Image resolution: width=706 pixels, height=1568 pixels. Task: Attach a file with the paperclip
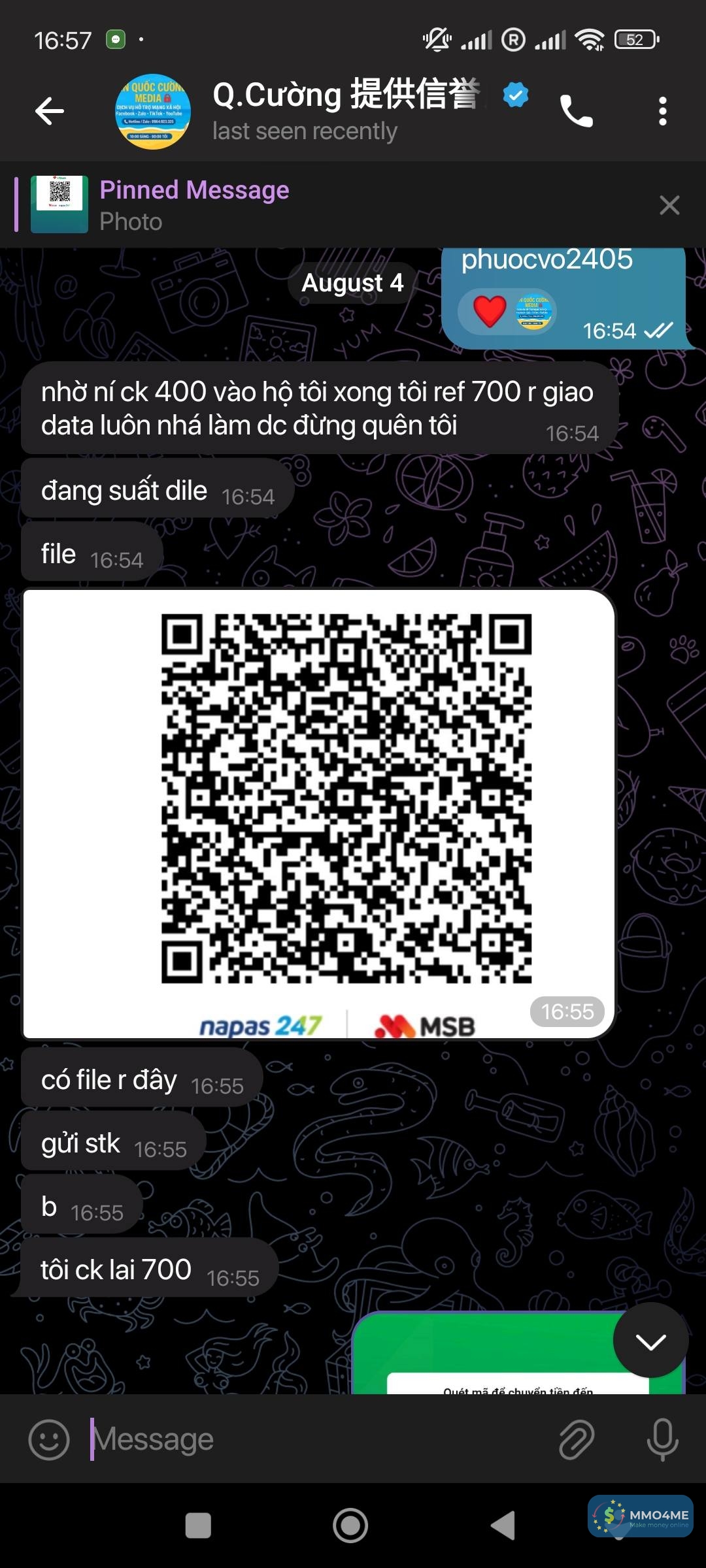[577, 1439]
